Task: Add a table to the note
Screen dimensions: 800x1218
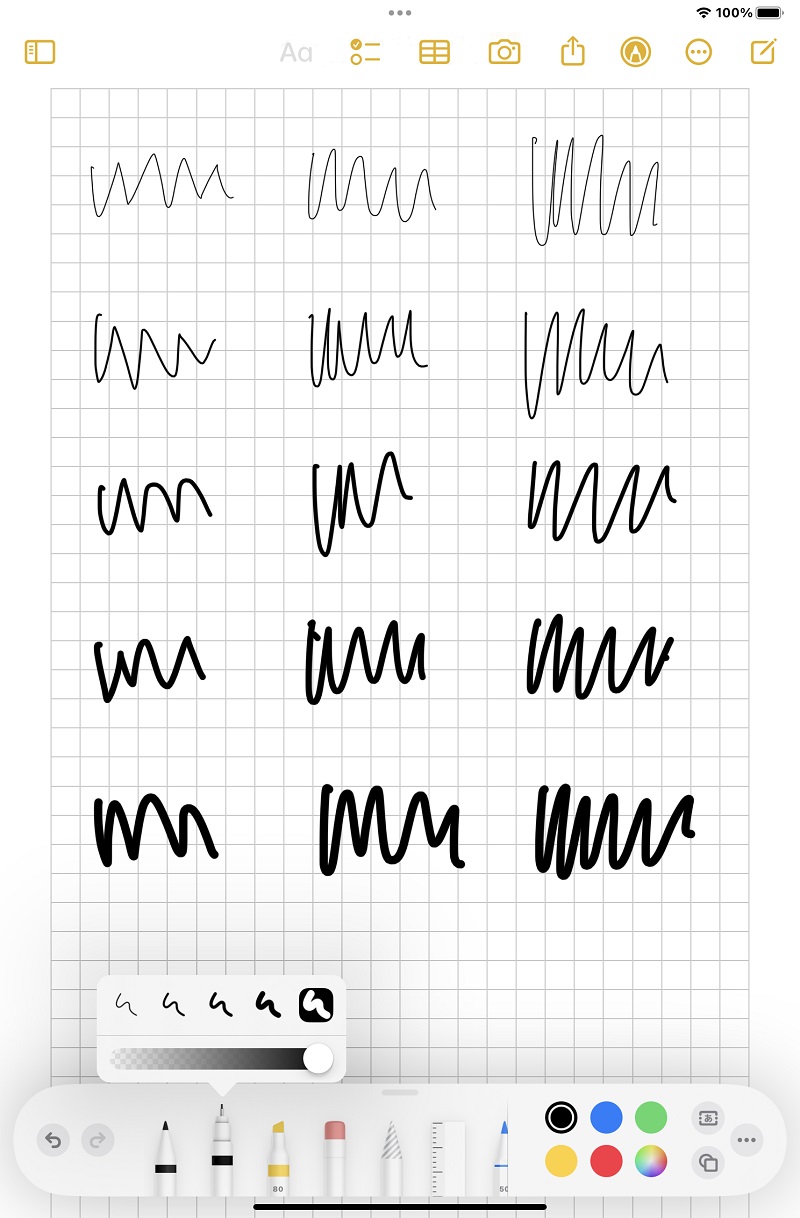Action: [x=434, y=52]
